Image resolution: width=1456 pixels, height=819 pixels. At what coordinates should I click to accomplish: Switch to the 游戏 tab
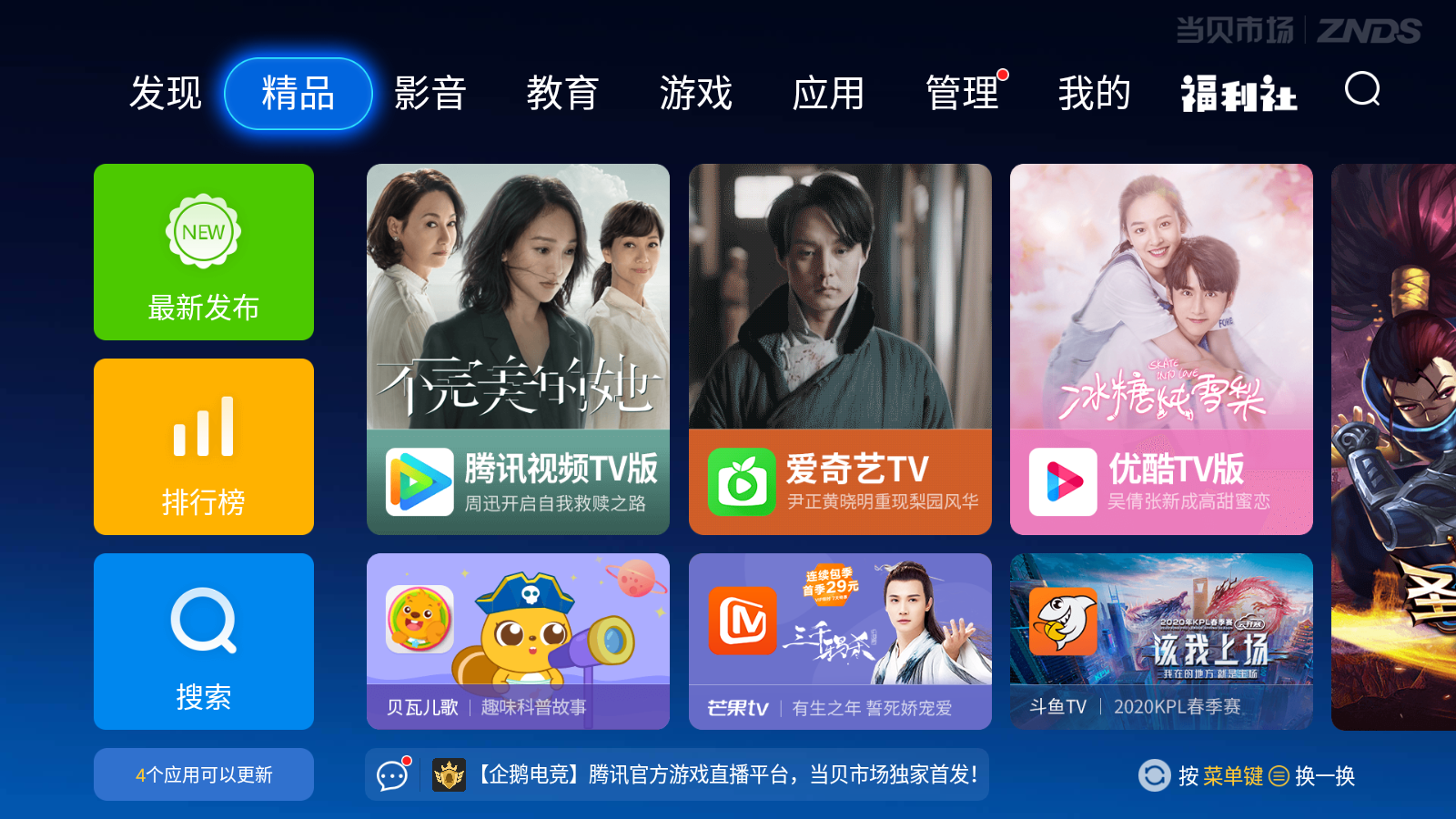click(x=695, y=93)
